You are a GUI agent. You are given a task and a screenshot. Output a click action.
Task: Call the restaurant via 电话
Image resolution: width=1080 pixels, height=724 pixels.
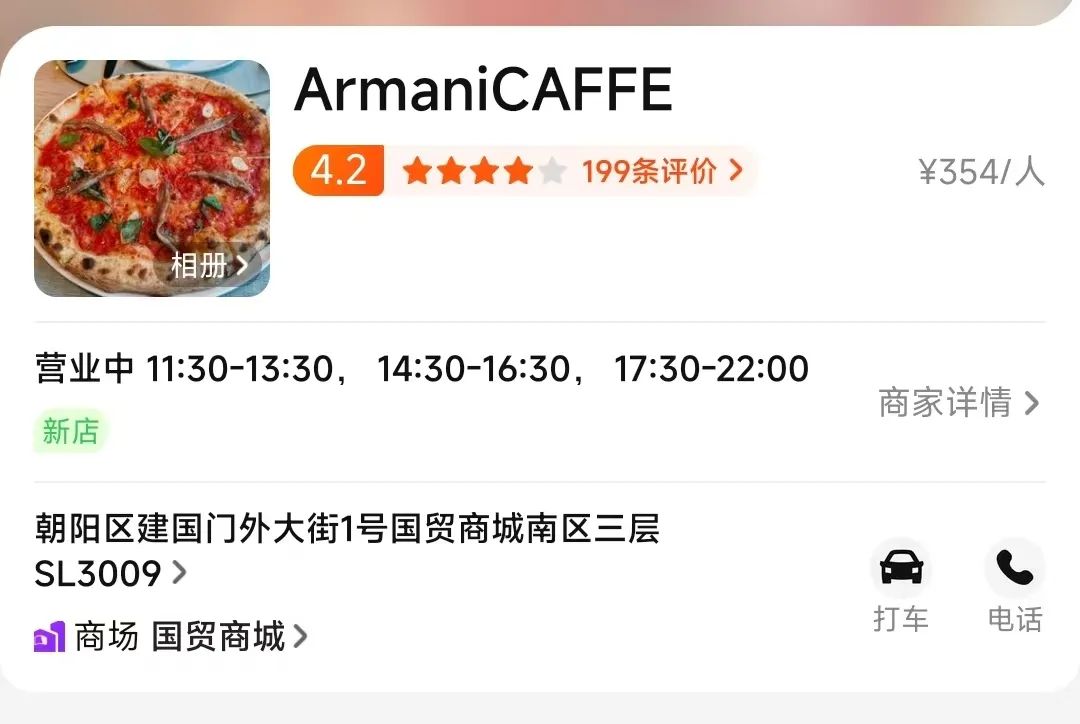1014,586
